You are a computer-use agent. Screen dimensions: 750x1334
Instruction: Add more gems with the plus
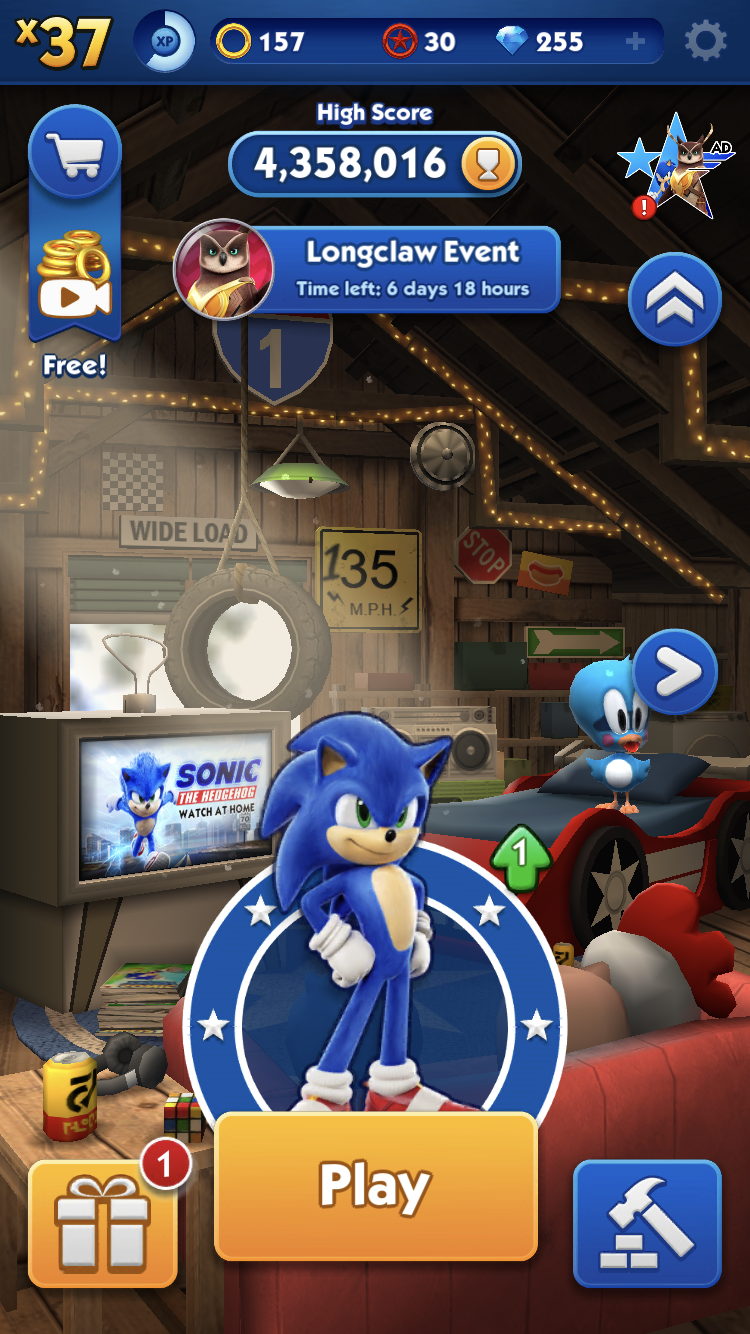(x=634, y=42)
